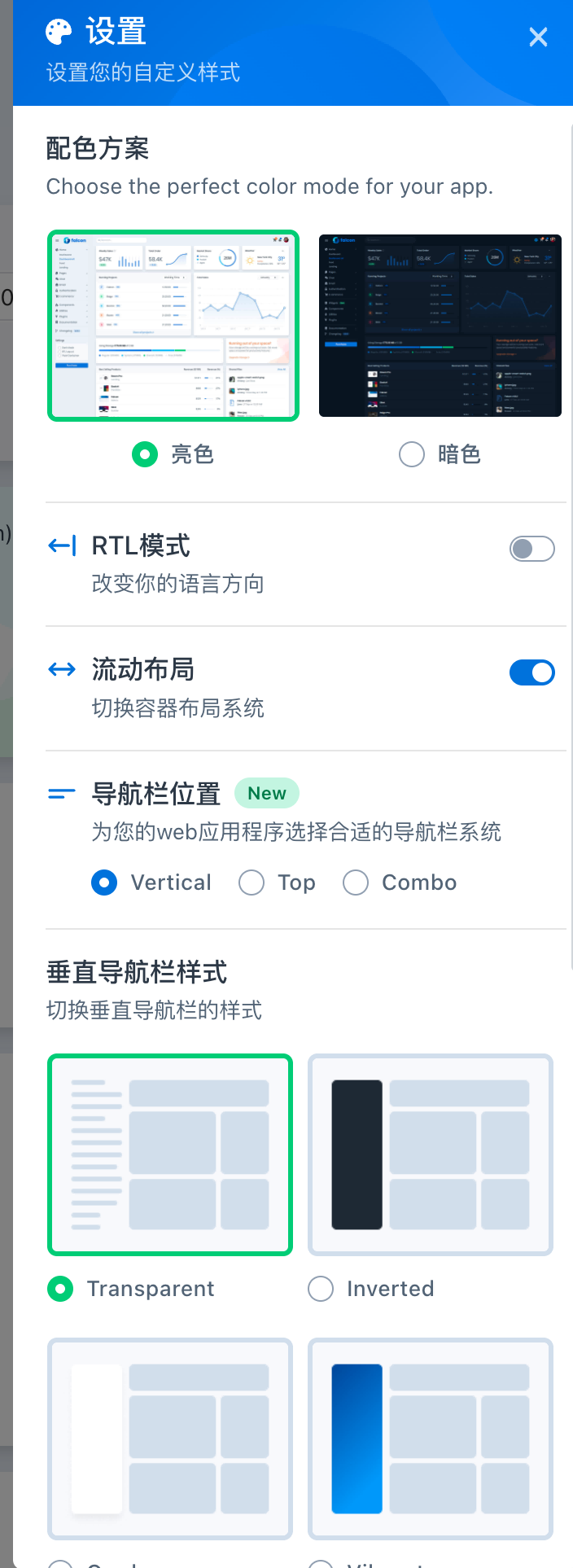
Task: Tap the 亮色 radio button
Action: (x=145, y=454)
